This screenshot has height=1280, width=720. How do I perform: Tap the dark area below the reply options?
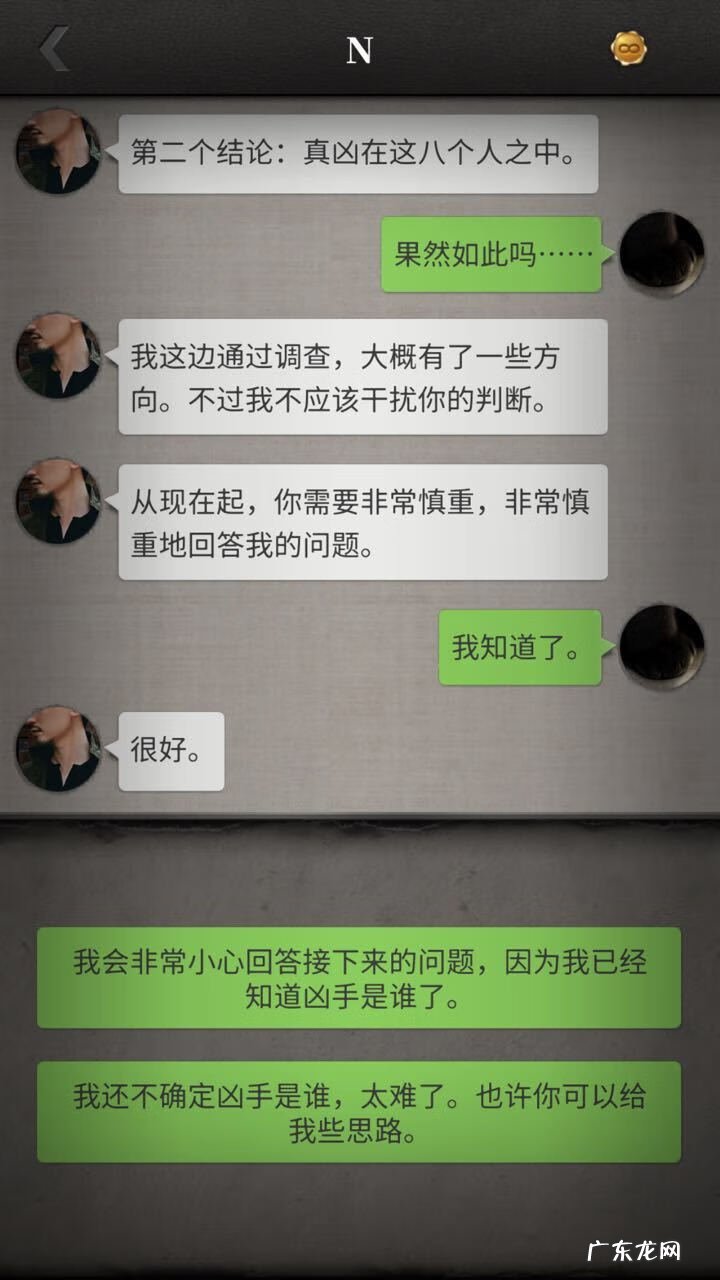[x=360, y=1200]
